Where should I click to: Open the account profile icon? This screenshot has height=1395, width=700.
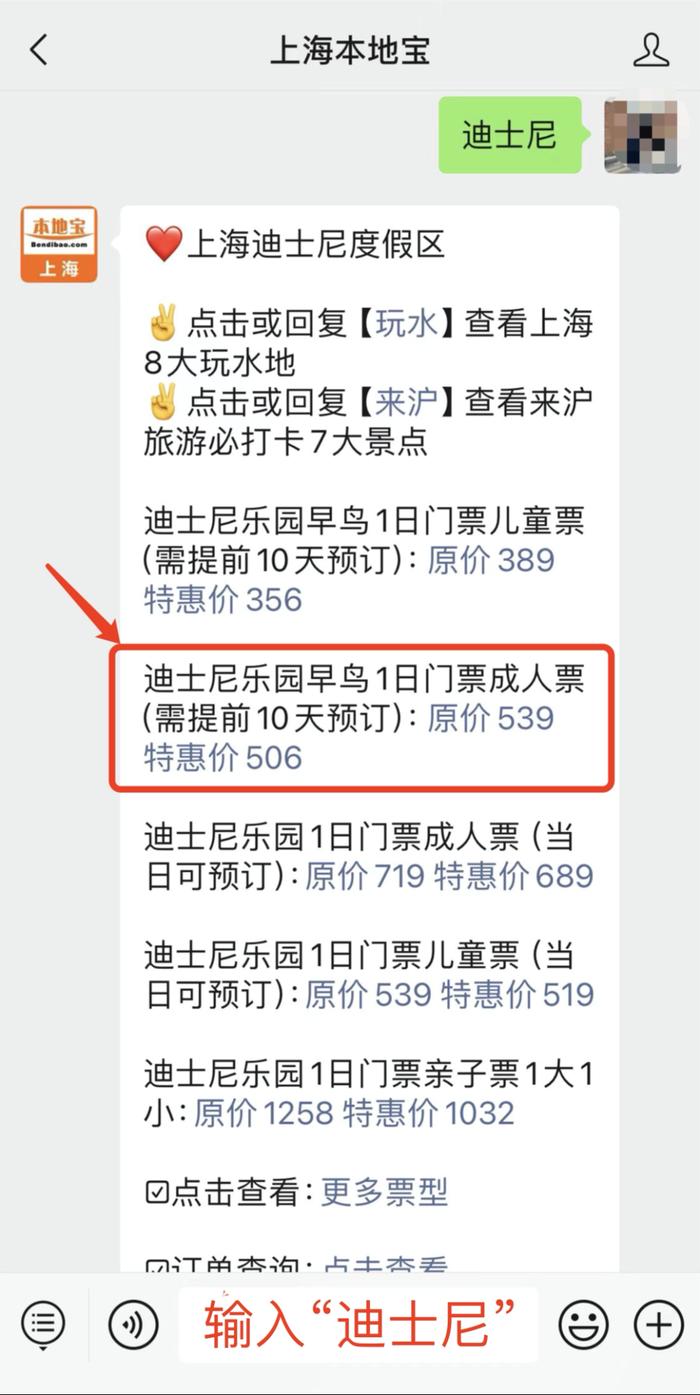pyautogui.click(x=651, y=49)
